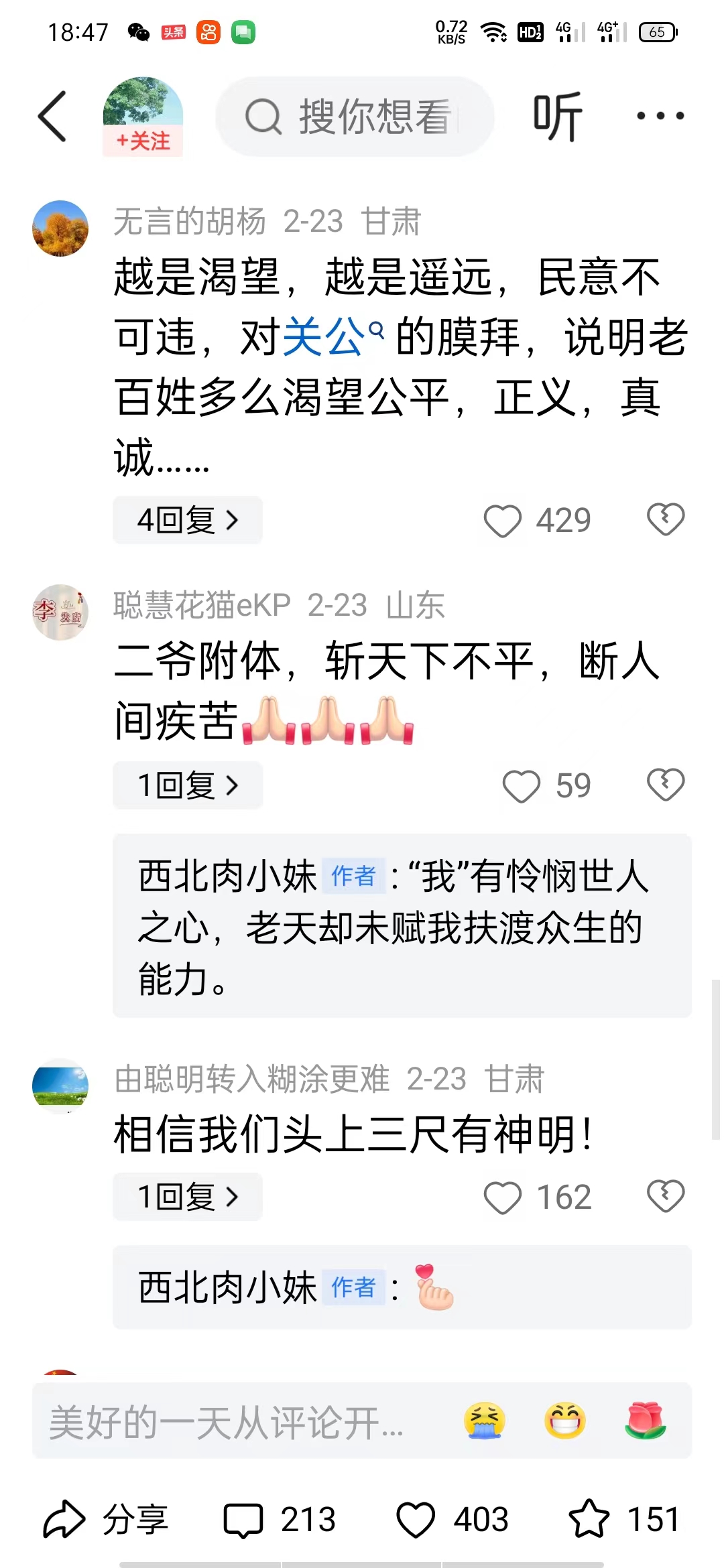
Task: Go back with the top-left arrow
Action: [x=52, y=117]
